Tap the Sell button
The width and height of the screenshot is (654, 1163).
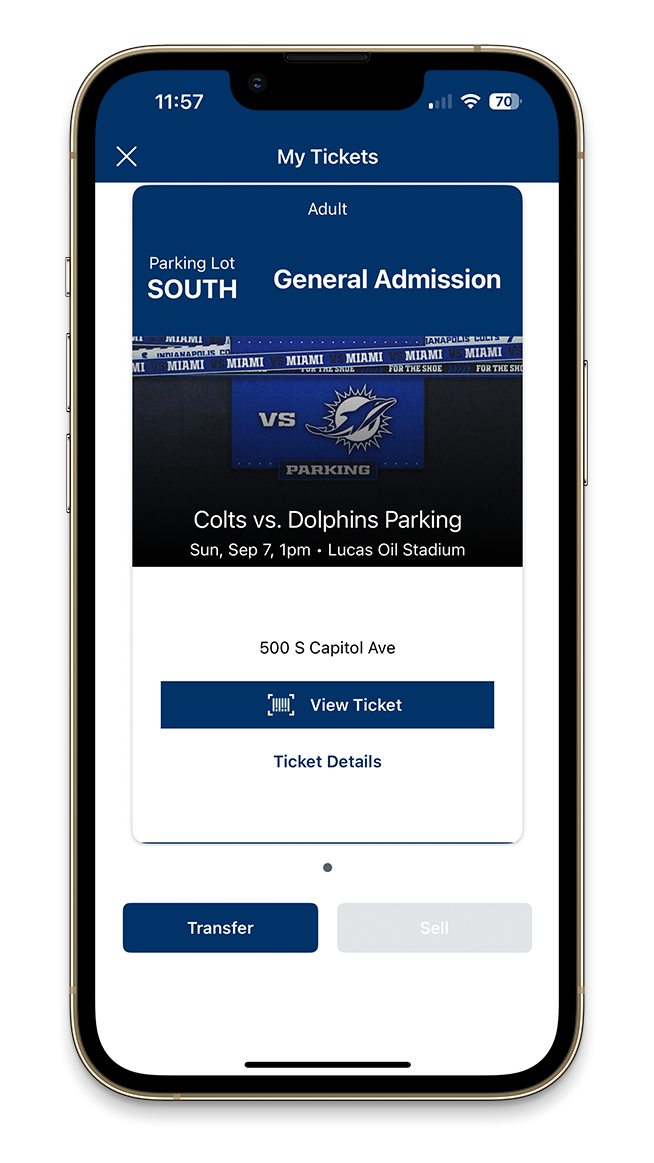tap(434, 928)
